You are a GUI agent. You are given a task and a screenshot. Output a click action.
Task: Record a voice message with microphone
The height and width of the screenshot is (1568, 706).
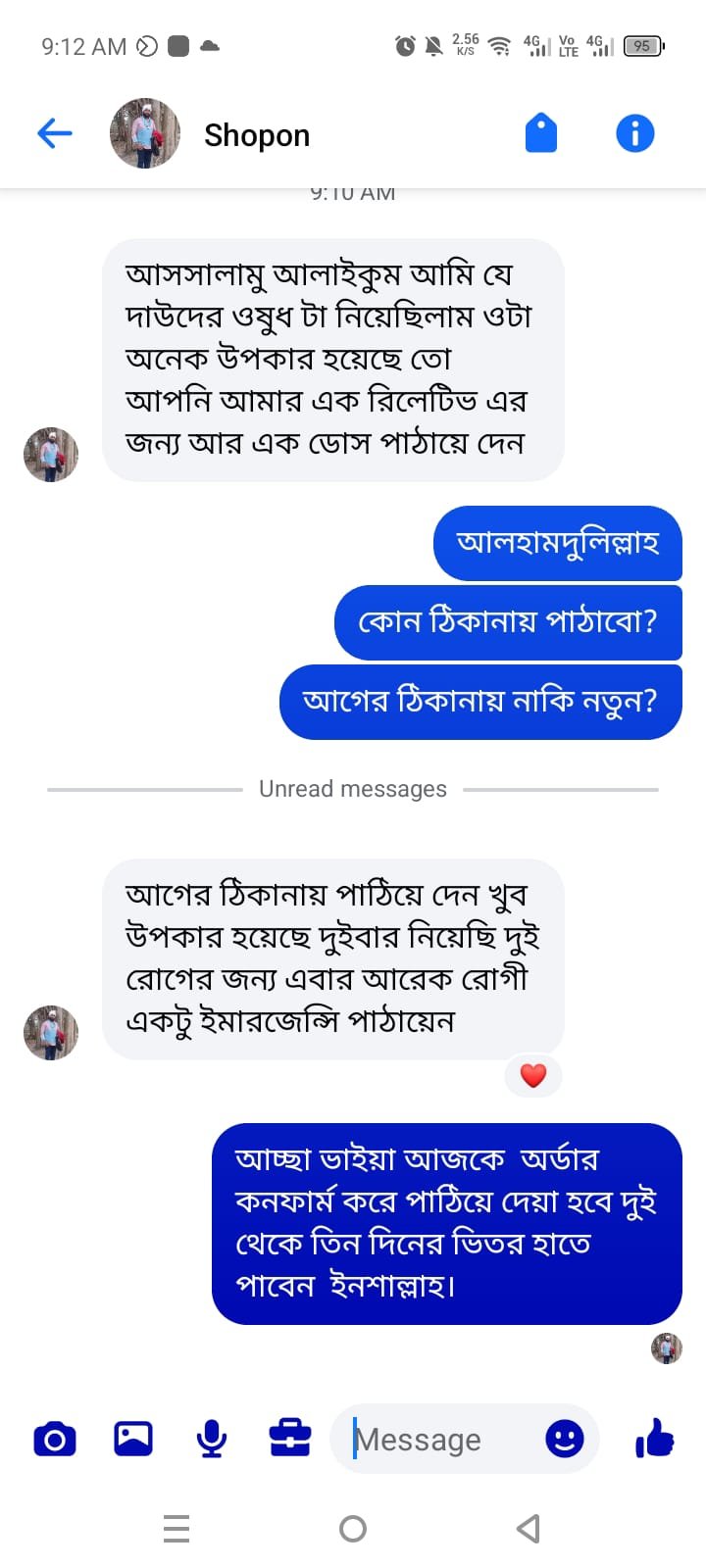(x=211, y=1439)
